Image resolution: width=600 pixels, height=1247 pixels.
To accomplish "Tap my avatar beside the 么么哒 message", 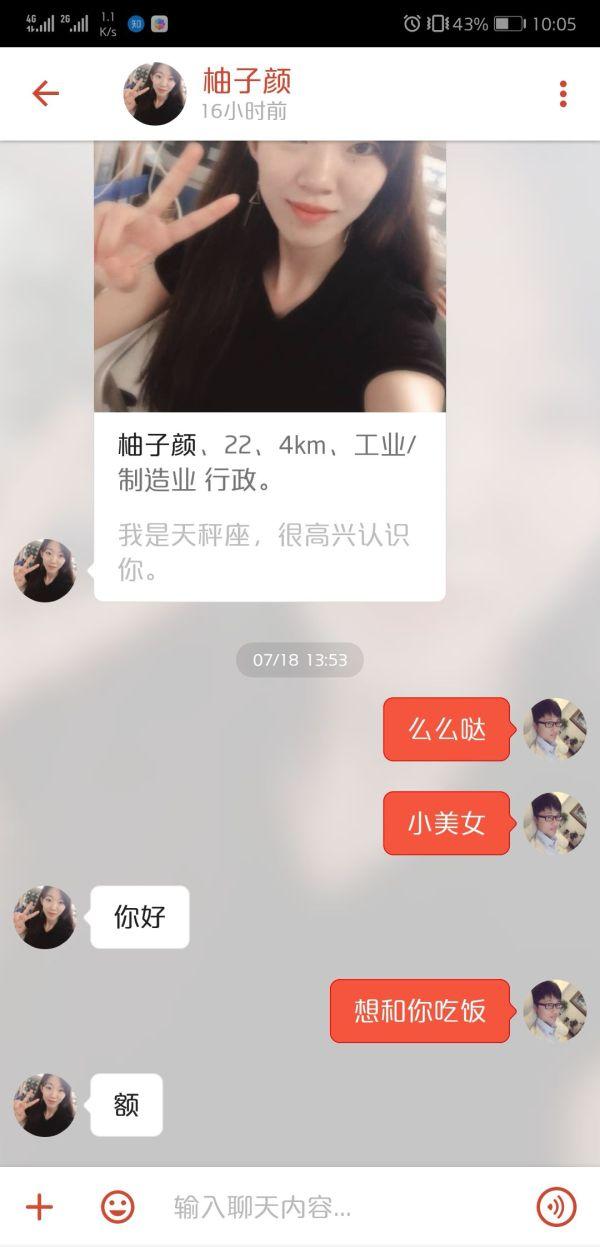I will [554, 729].
